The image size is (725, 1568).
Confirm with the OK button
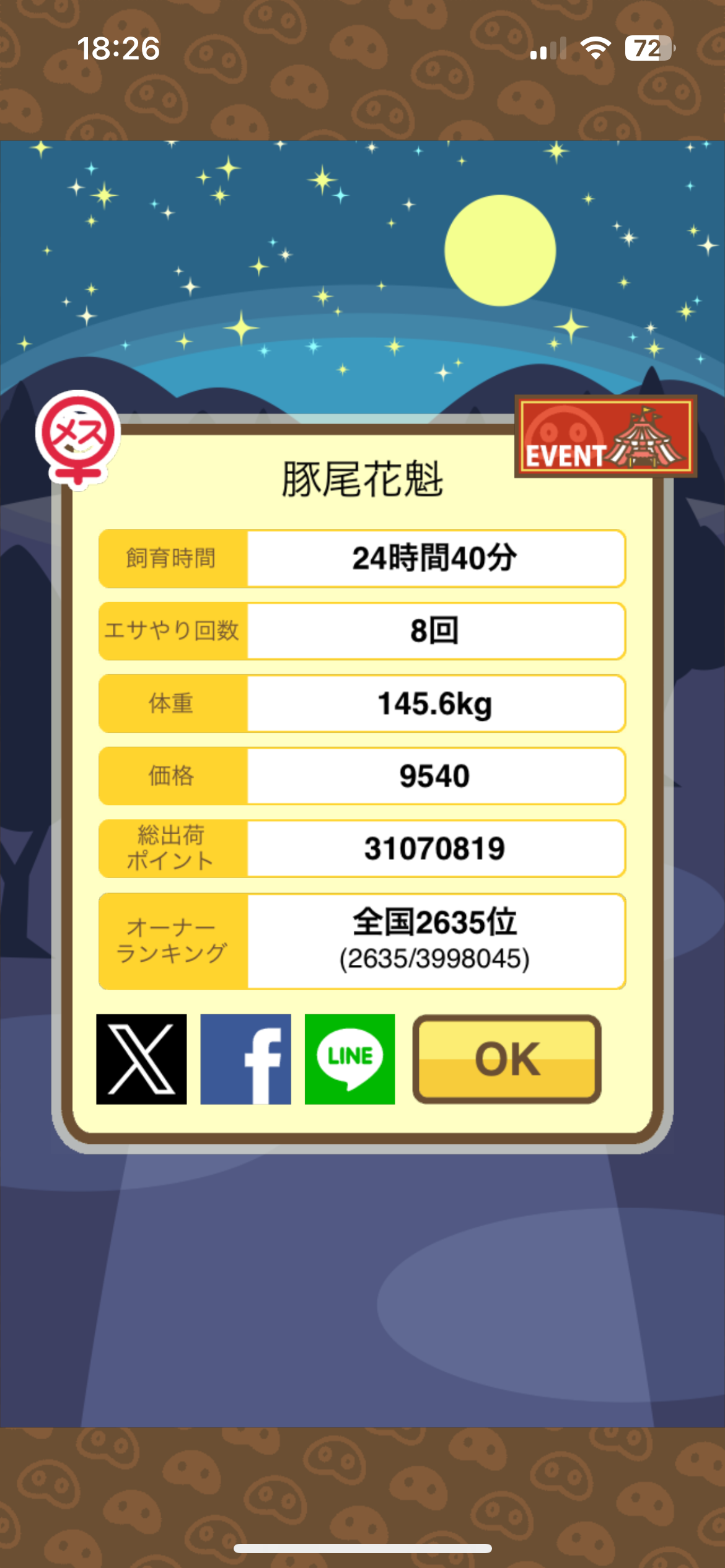(507, 1059)
